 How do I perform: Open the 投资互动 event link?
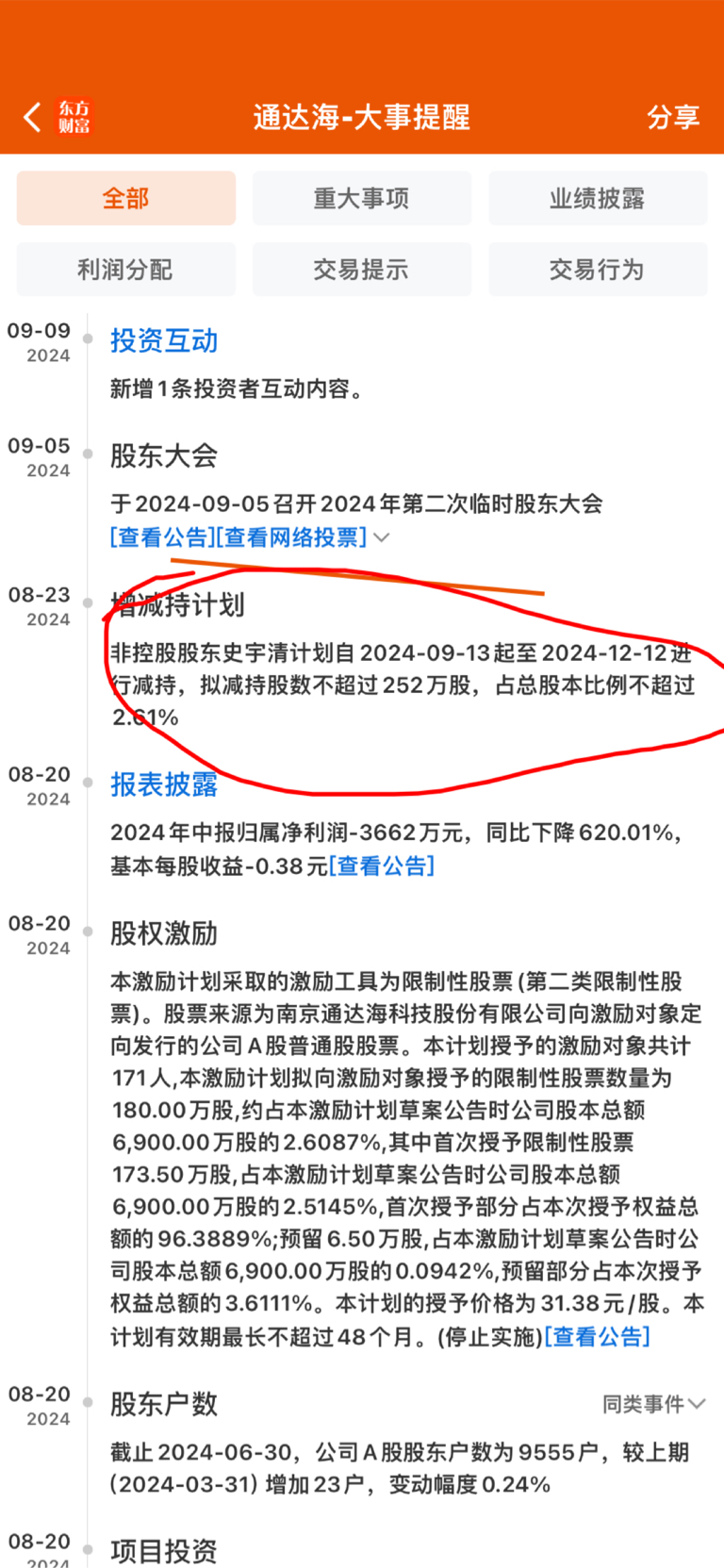click(x=164, y=340)
